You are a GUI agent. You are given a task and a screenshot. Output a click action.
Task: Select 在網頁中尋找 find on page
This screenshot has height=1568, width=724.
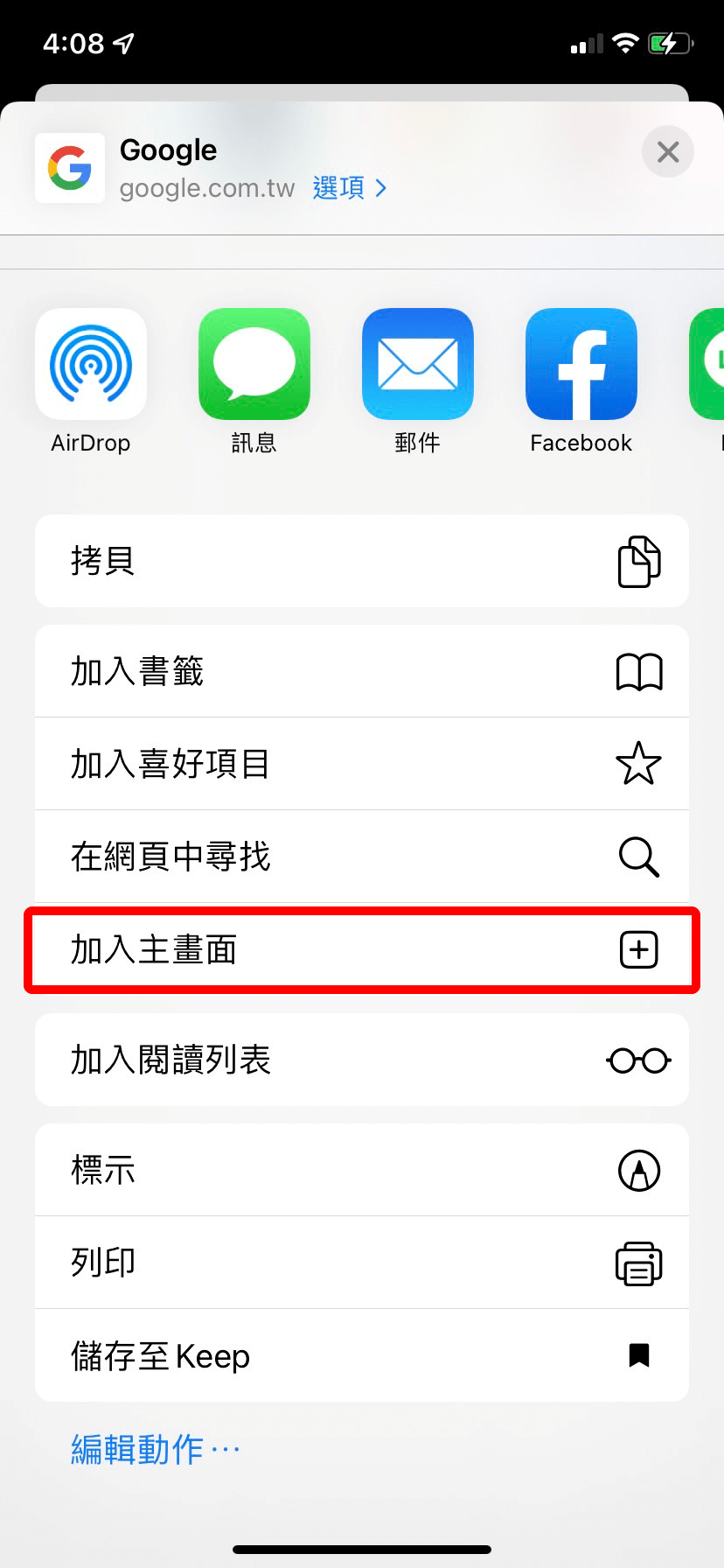[362, 857]
